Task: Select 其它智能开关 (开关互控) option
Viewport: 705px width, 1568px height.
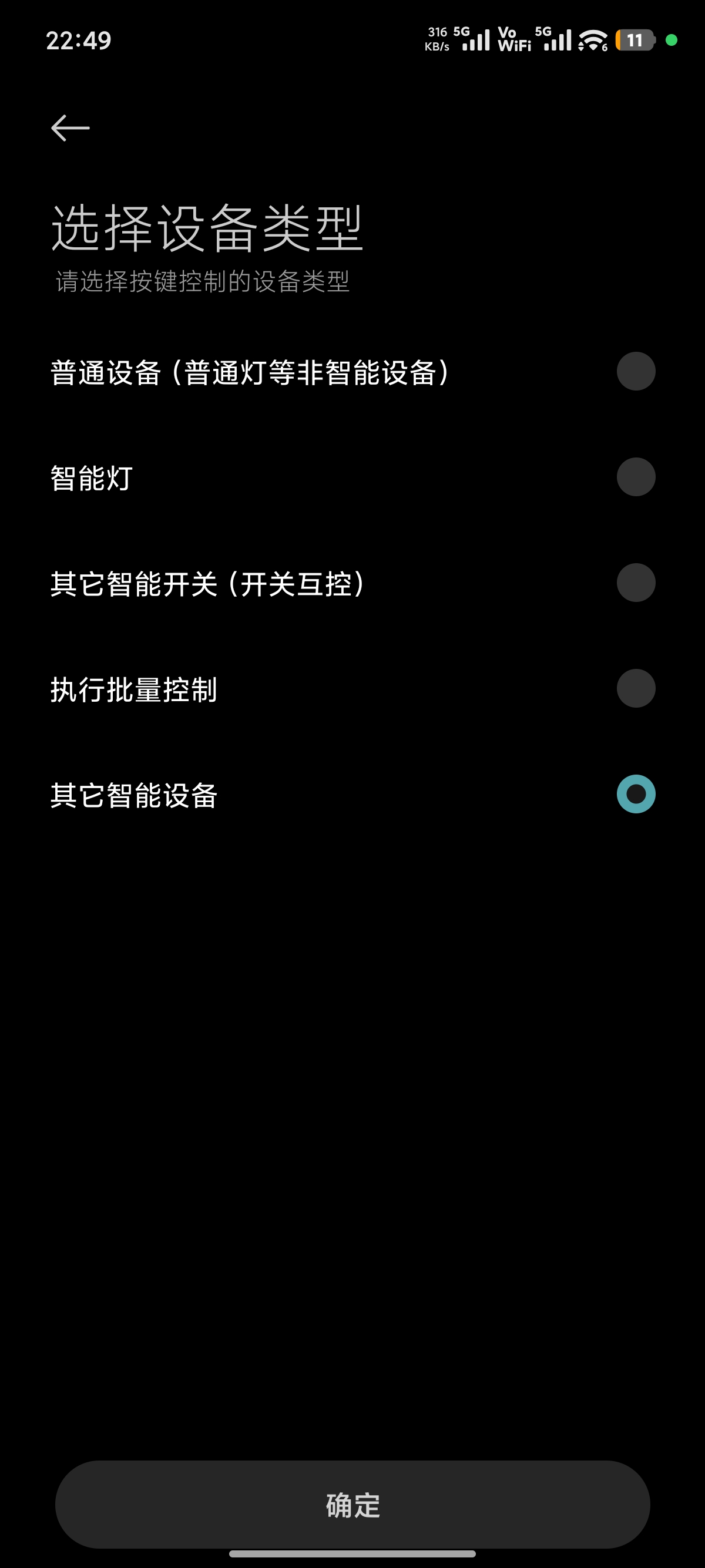Action: (635, 583)
